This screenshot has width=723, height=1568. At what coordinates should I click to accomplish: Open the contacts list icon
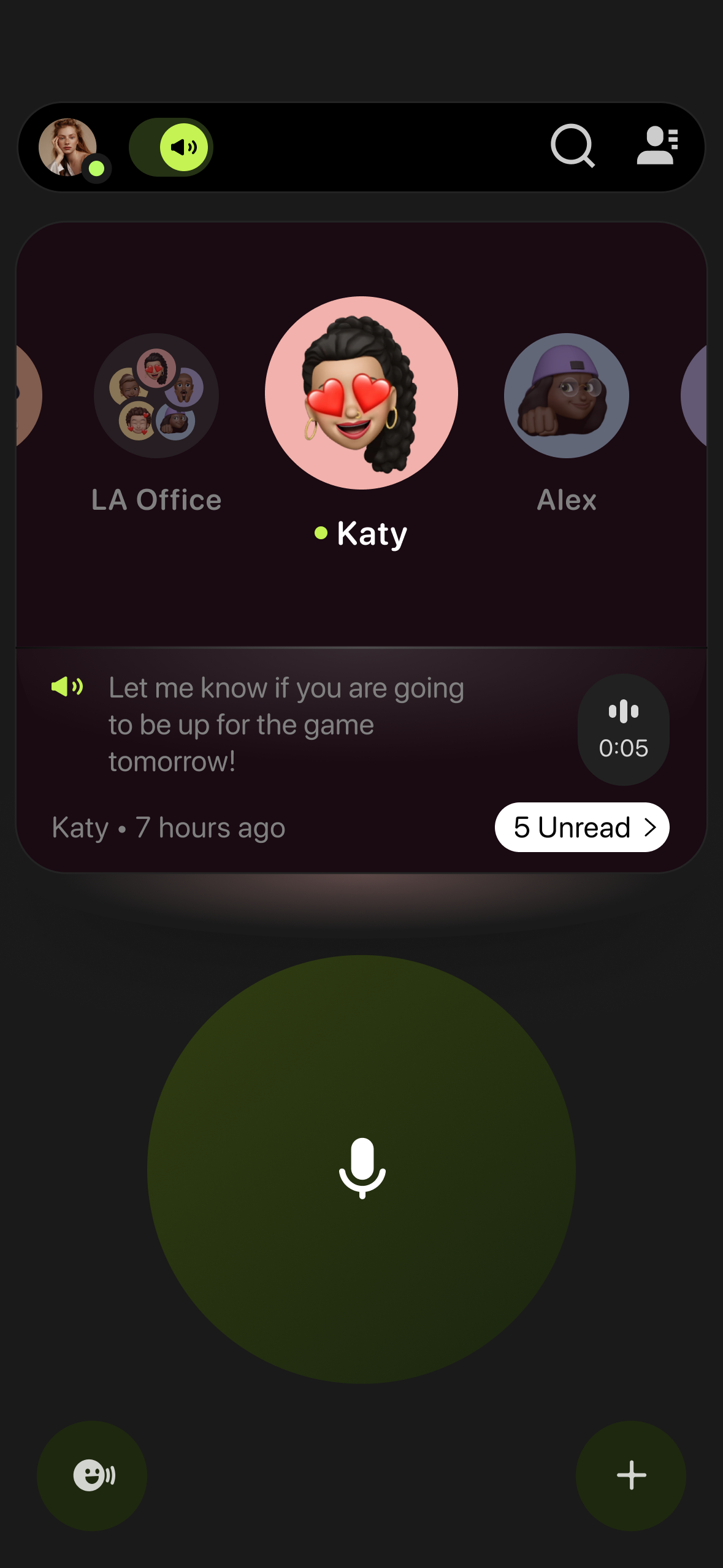coord(657,147)
